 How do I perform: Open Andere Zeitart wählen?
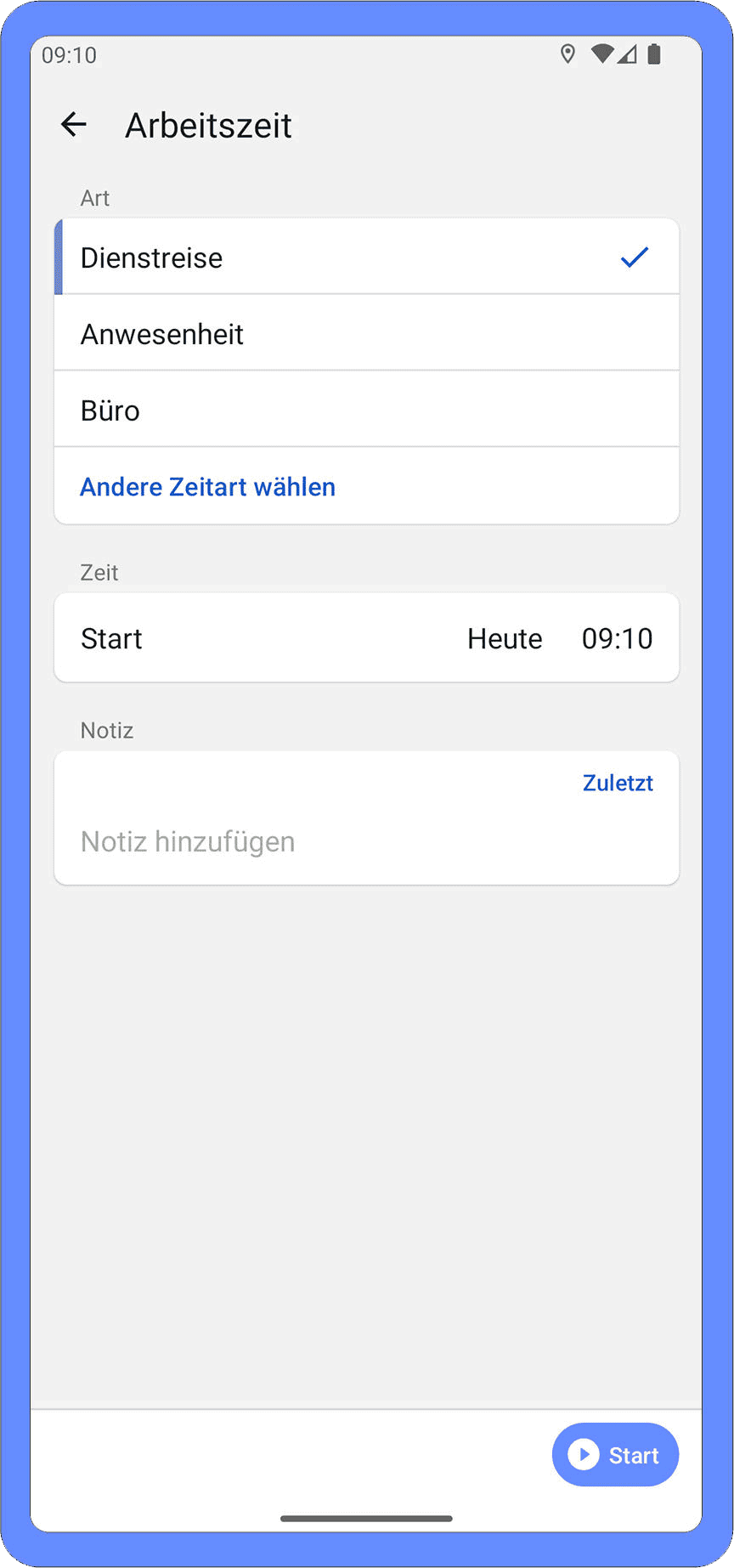click(x=207, y=487)
